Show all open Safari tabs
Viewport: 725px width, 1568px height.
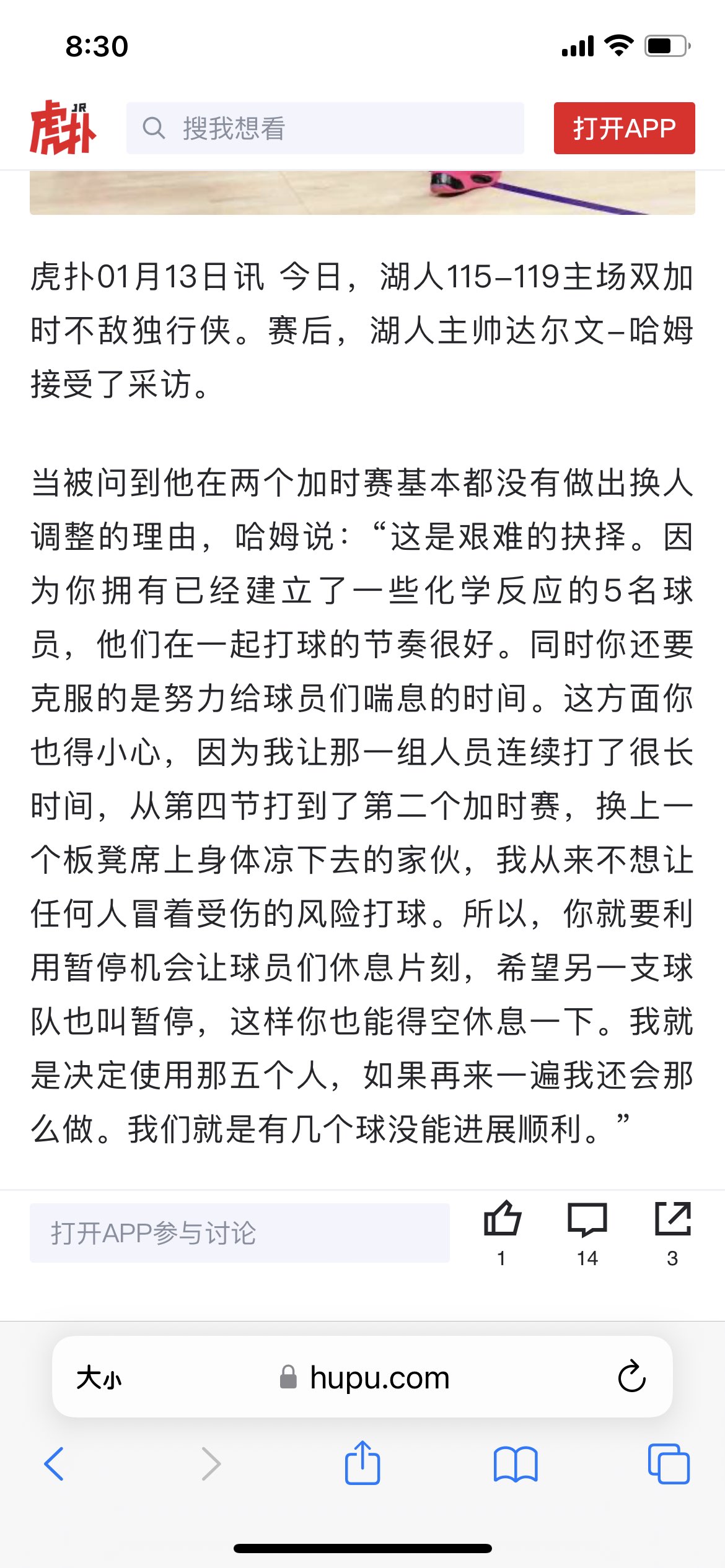669,1464
